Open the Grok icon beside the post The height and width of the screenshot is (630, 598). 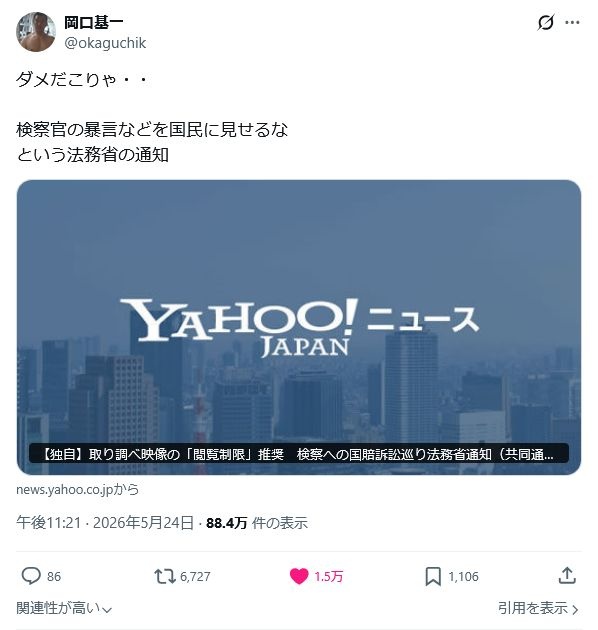(545, 22)
